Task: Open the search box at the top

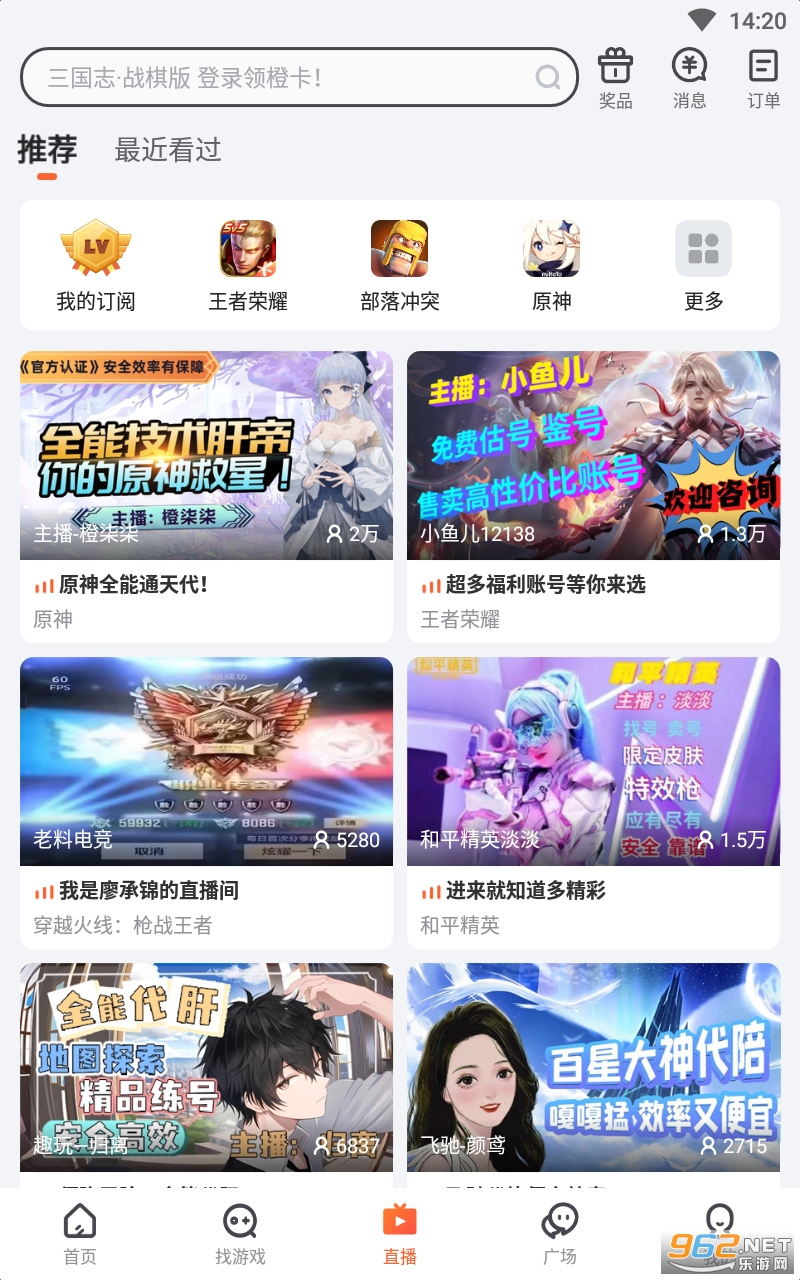Action: (290, 77)
